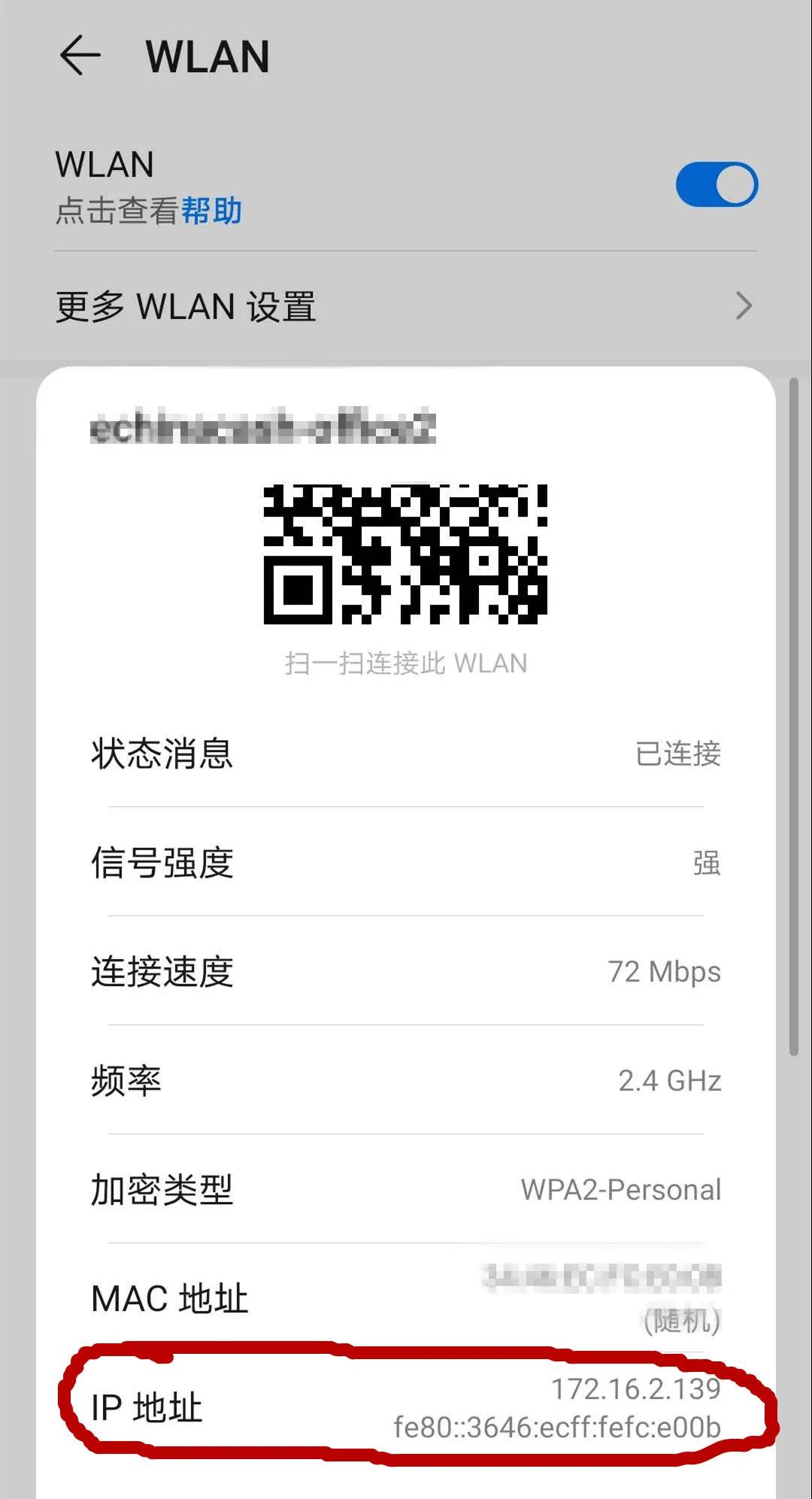812x1499 pixels.
Task: Tap the 加密类型 WPA2-Personal row
Action: [x=406, y=1188]
